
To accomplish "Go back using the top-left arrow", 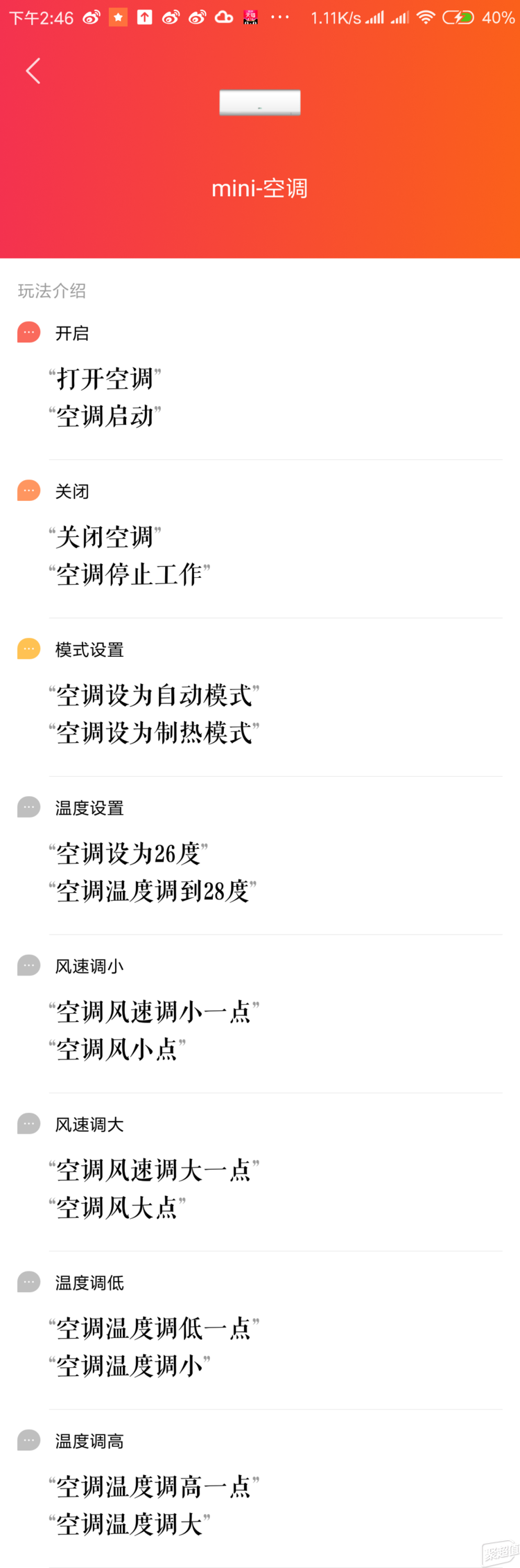I will point(33,71).
